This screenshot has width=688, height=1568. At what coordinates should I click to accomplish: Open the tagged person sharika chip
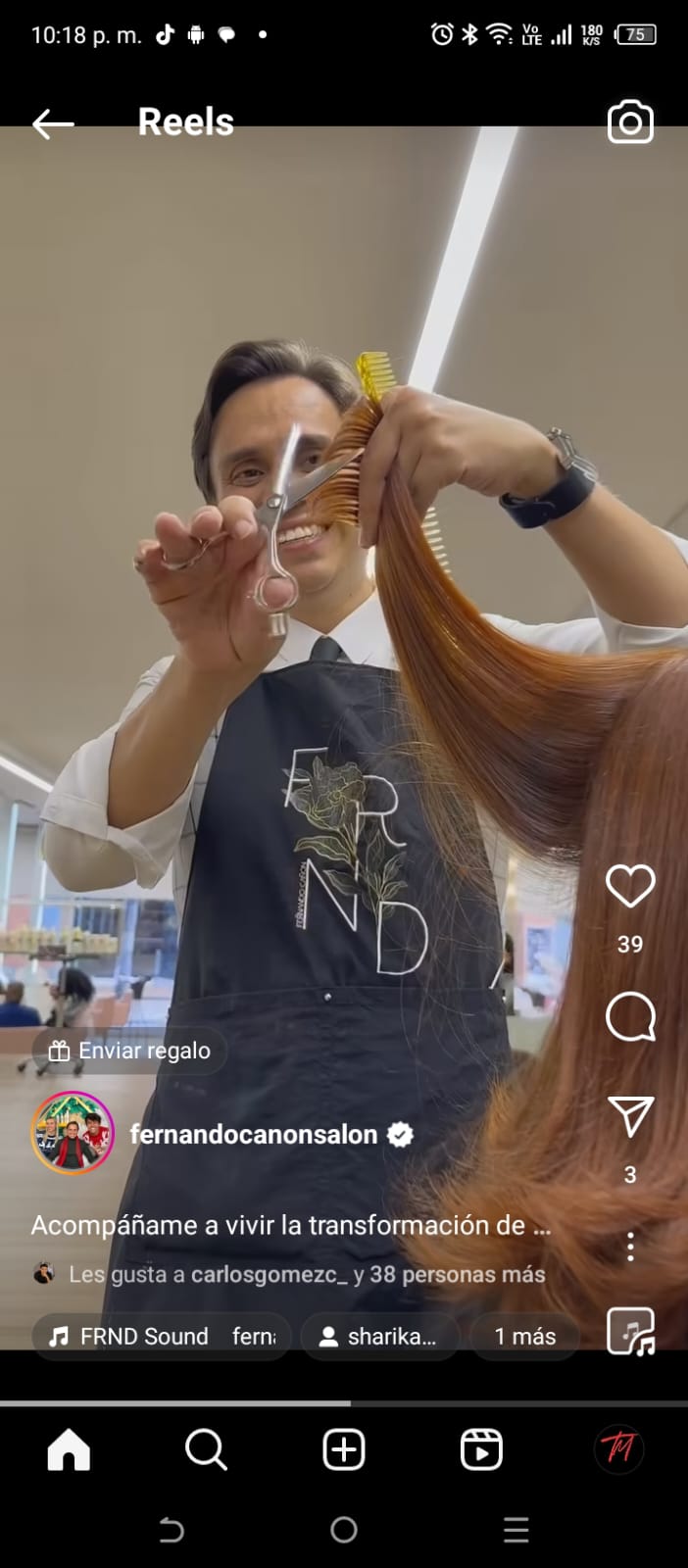[379, 1337]
